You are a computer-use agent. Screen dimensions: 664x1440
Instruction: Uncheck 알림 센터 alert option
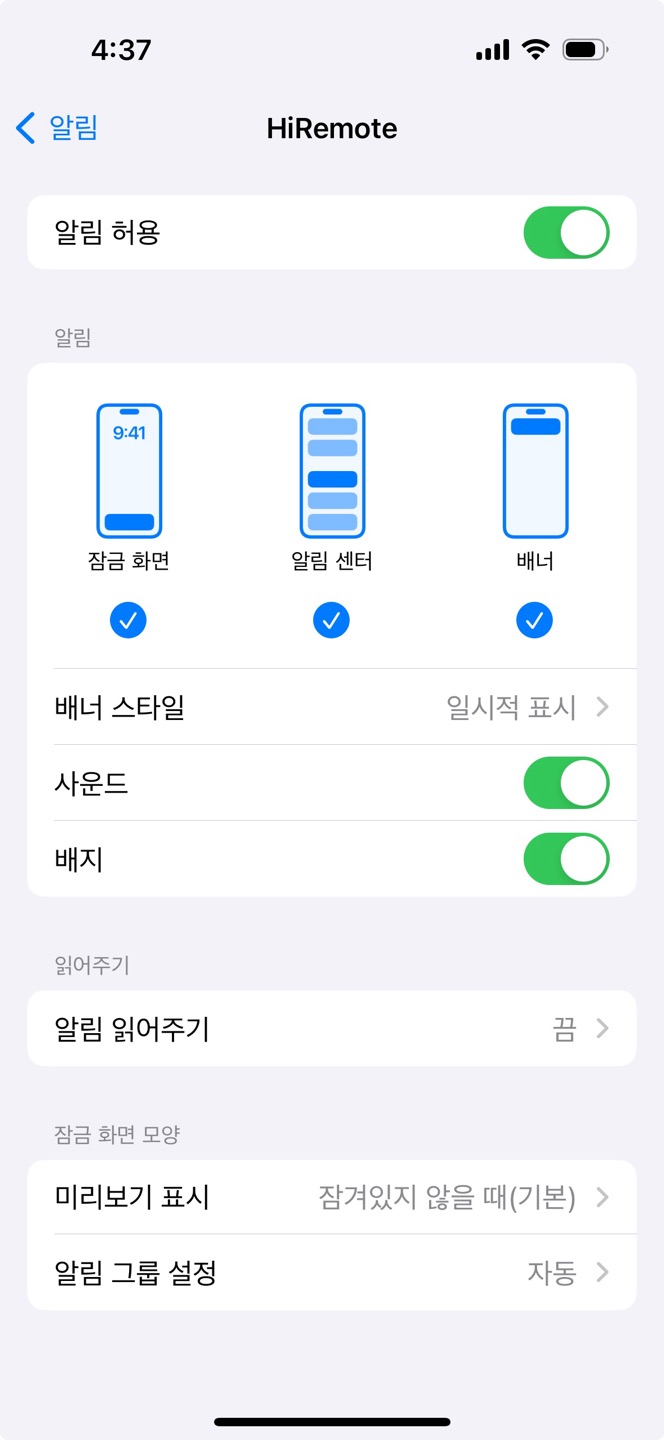[331, 621]
